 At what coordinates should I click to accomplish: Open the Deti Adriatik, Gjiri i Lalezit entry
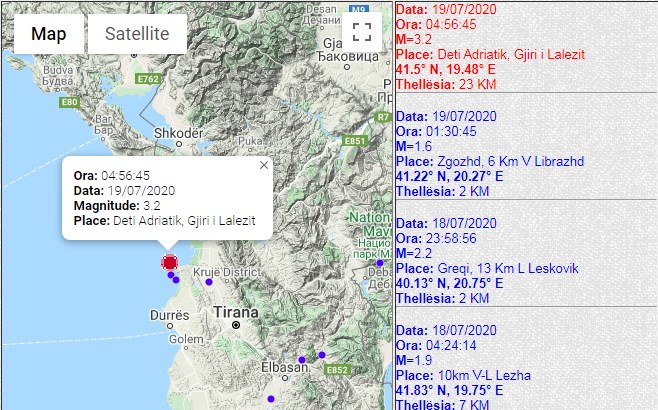[490, 54]
